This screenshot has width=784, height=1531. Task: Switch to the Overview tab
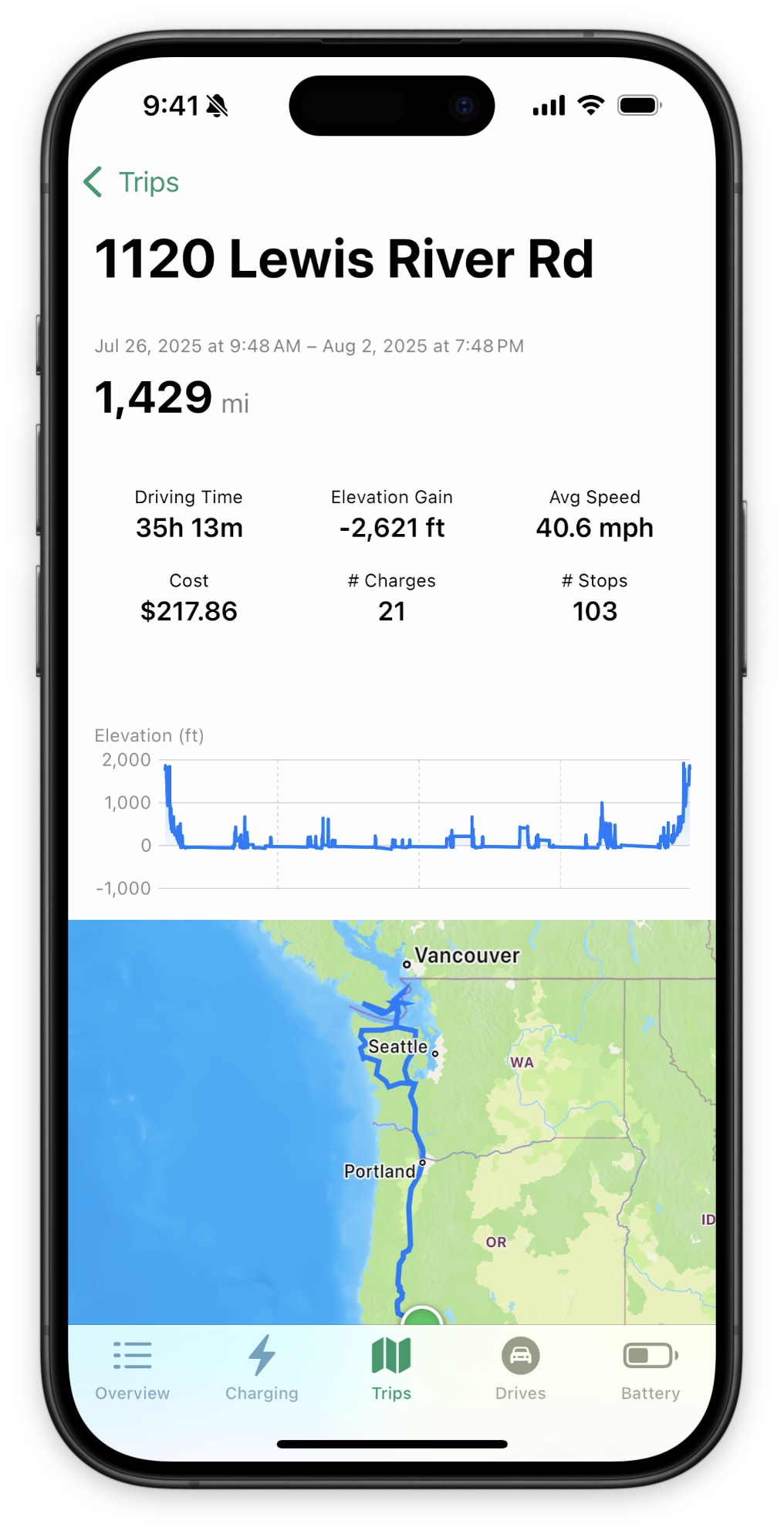coord(132,1370)
